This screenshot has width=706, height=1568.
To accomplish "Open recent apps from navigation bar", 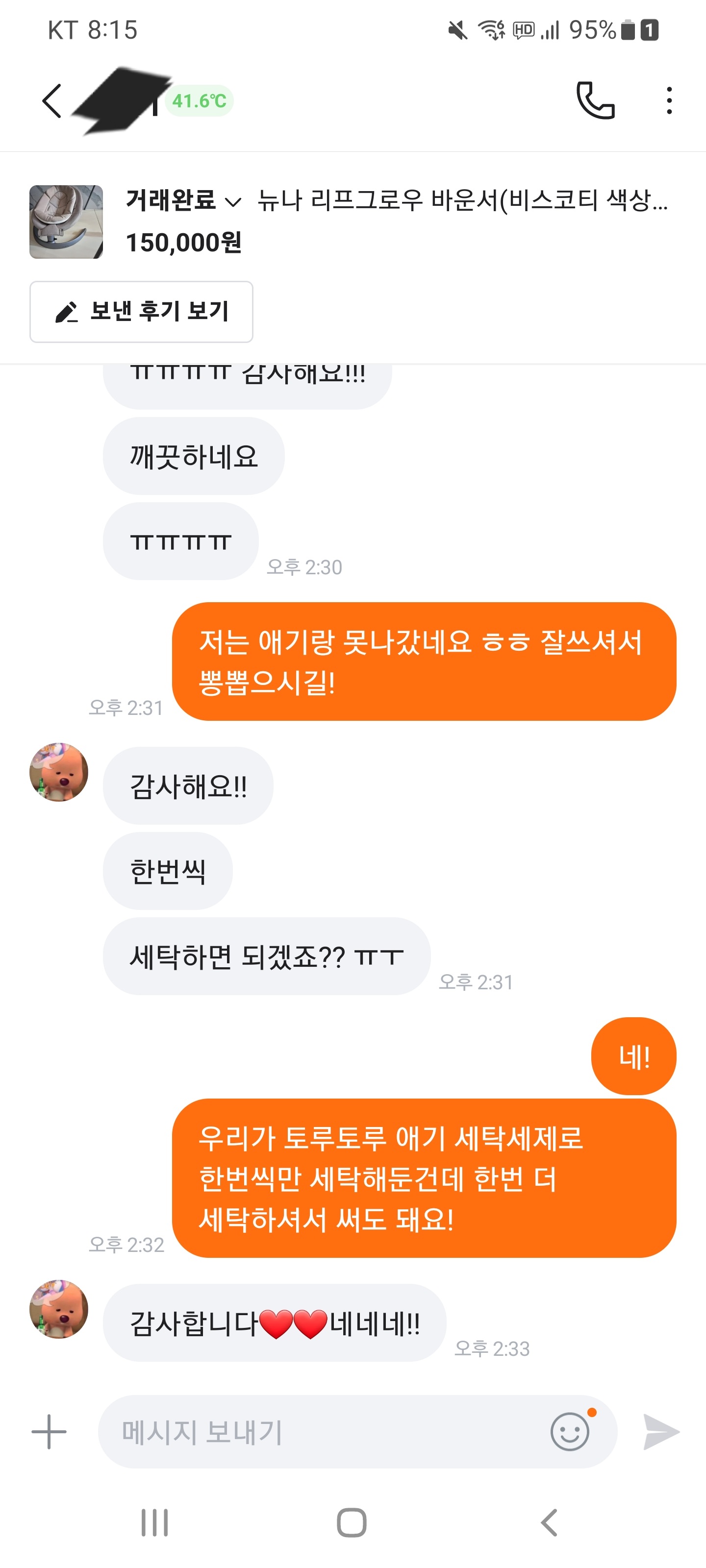I will 155,1522.
